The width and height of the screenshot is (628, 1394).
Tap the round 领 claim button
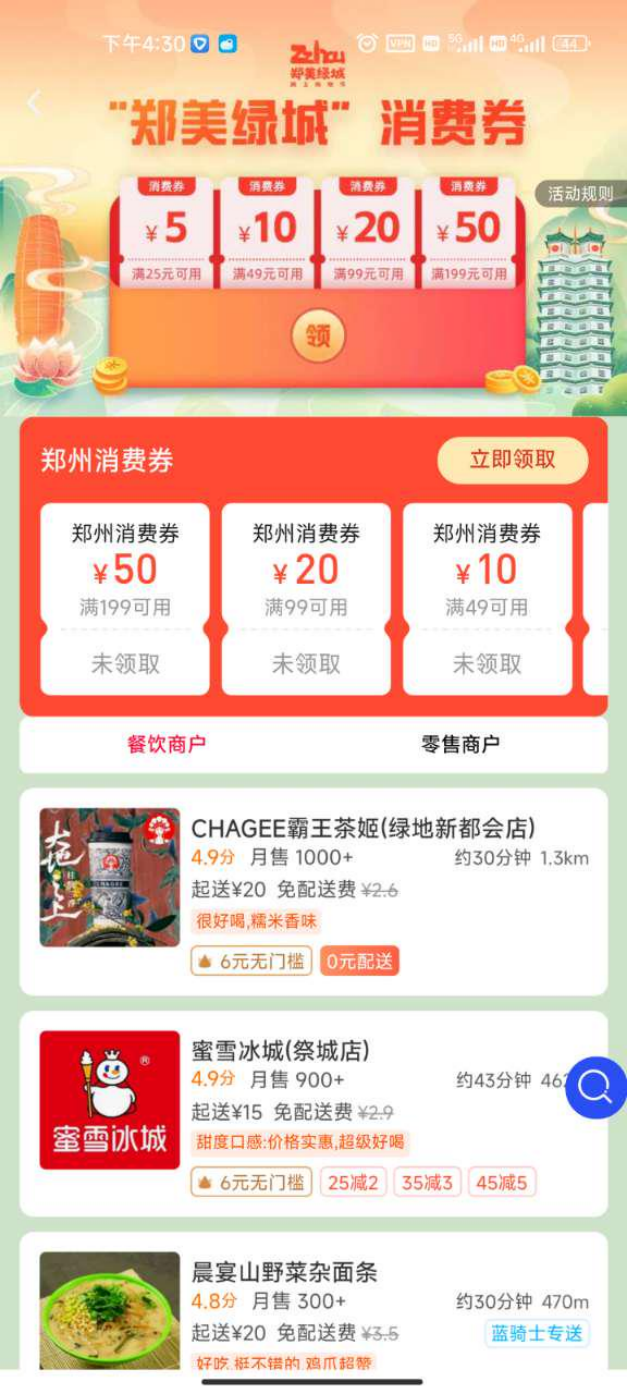[x=317, y=337]
